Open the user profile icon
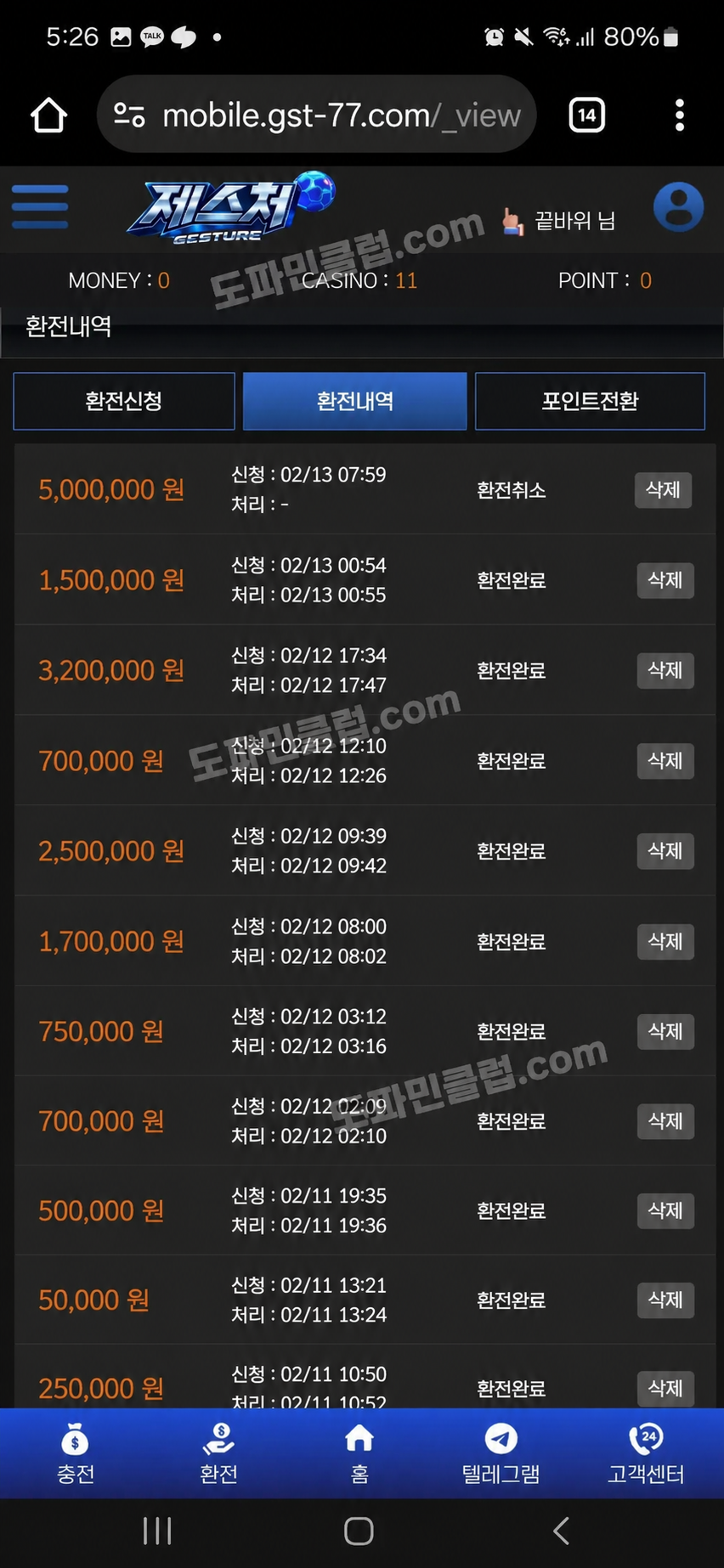This screenshot has height=1568, width=724. [x=677, y=207]
